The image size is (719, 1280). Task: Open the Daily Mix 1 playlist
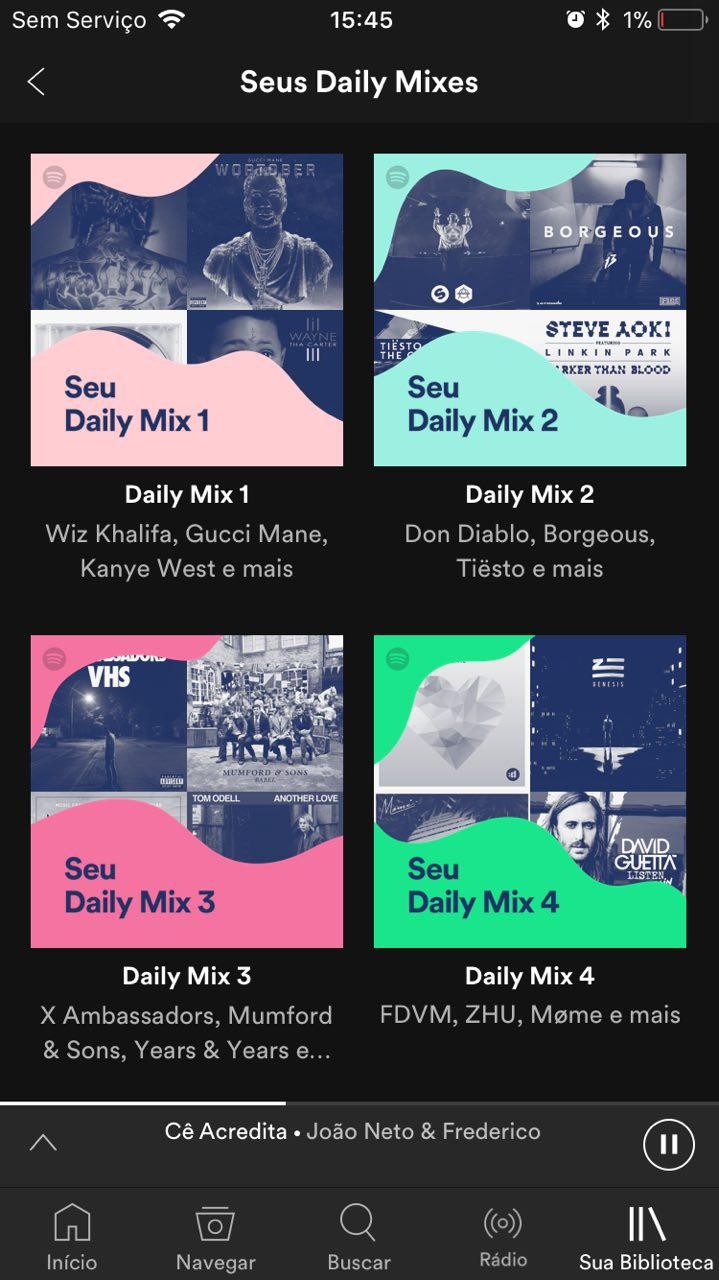[187, 310]
